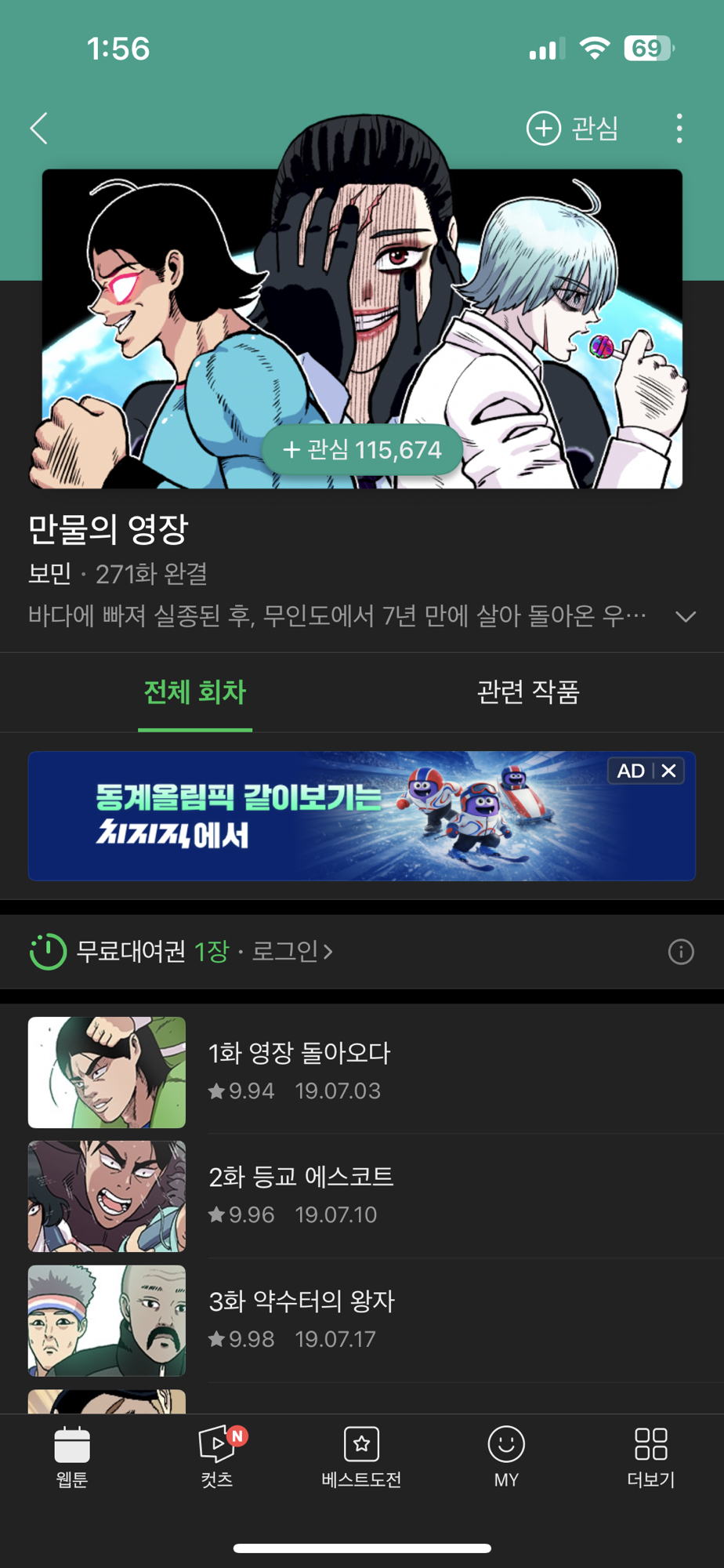Image resolution: width=724 pixels, height=1568 pixels.
Task: Open the 컷츠 bottom tab
Action: coord(217,1457)
